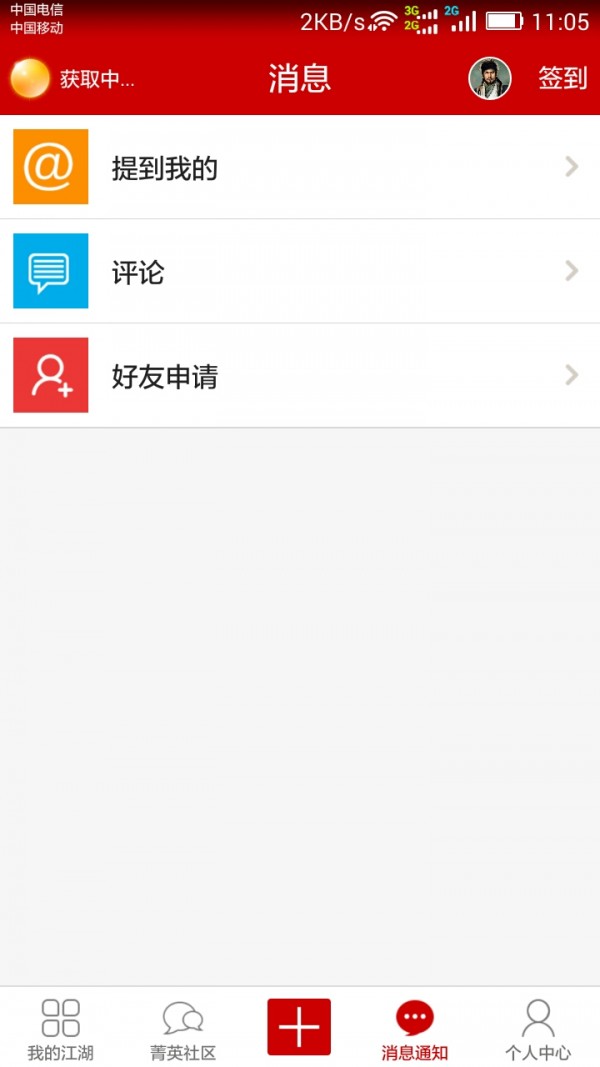Tap 签到 to check in
Screen dimensions: 600x1067
click(562, 78)
